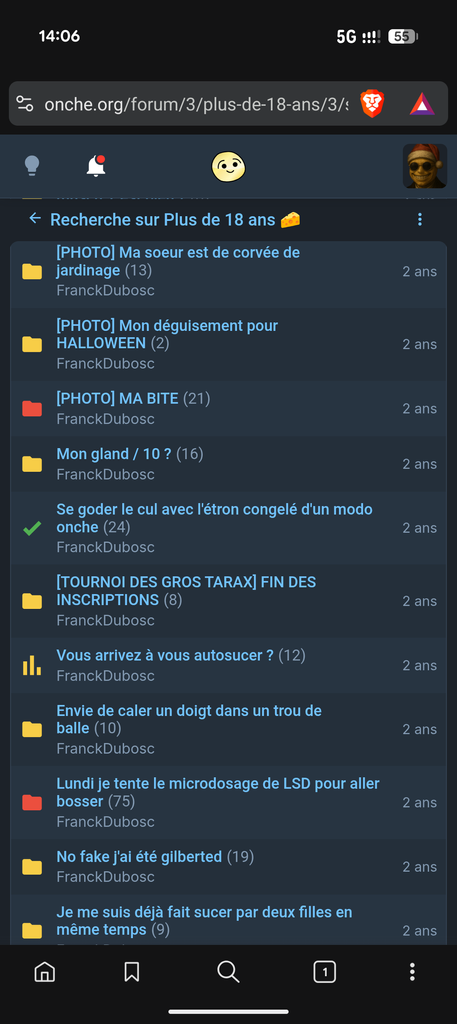Image resolution: width=457 pixels, height=1024 pixels.
Task: Open browser bookmarks
Action: tap(131, 972)
